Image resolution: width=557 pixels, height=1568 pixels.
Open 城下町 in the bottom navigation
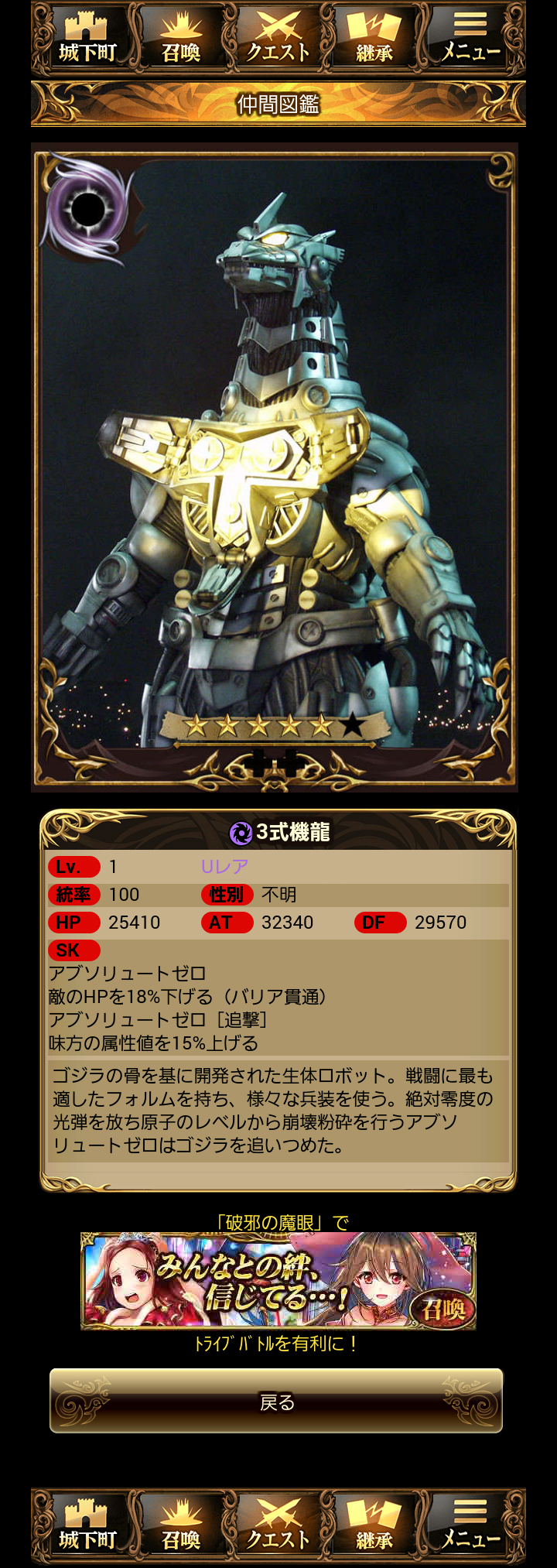87,1525
